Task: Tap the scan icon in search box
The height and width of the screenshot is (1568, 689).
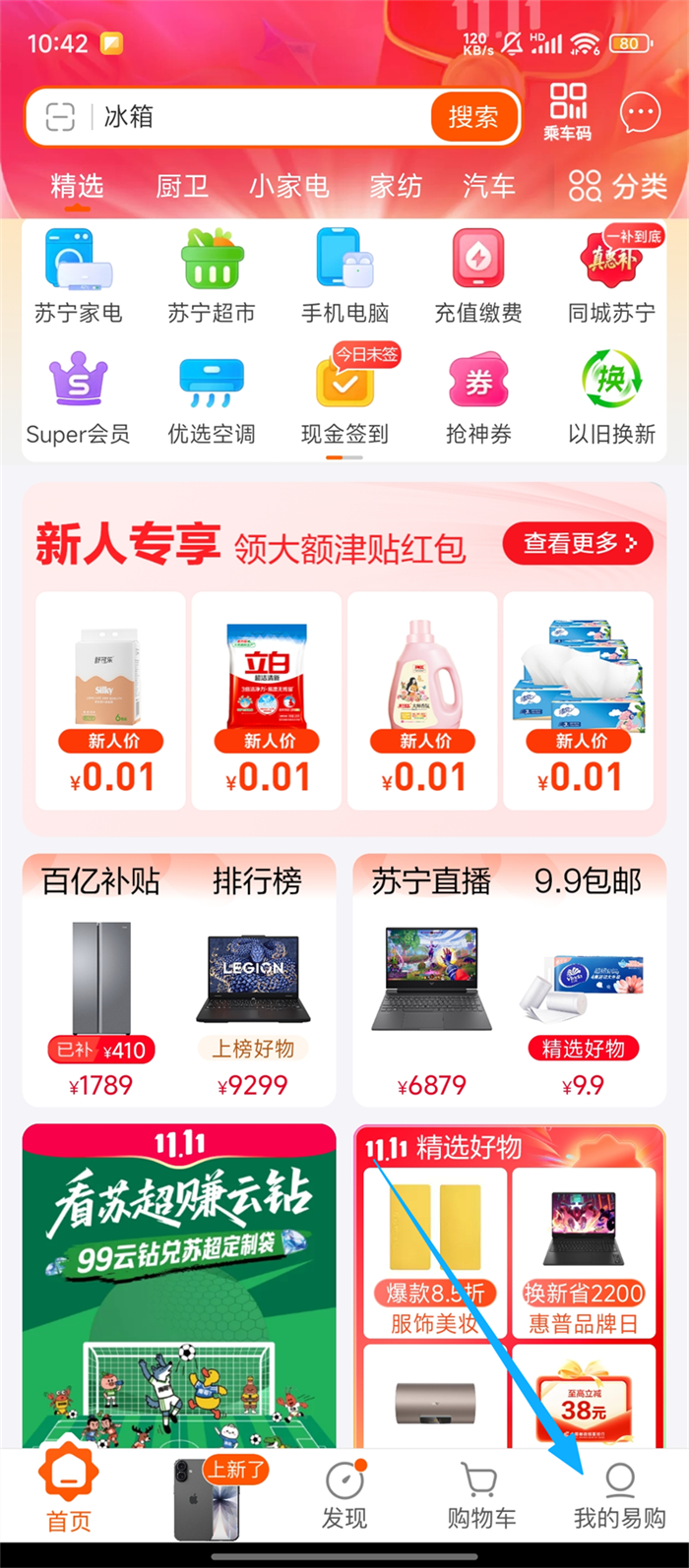Action: click(x=60, y=117)
